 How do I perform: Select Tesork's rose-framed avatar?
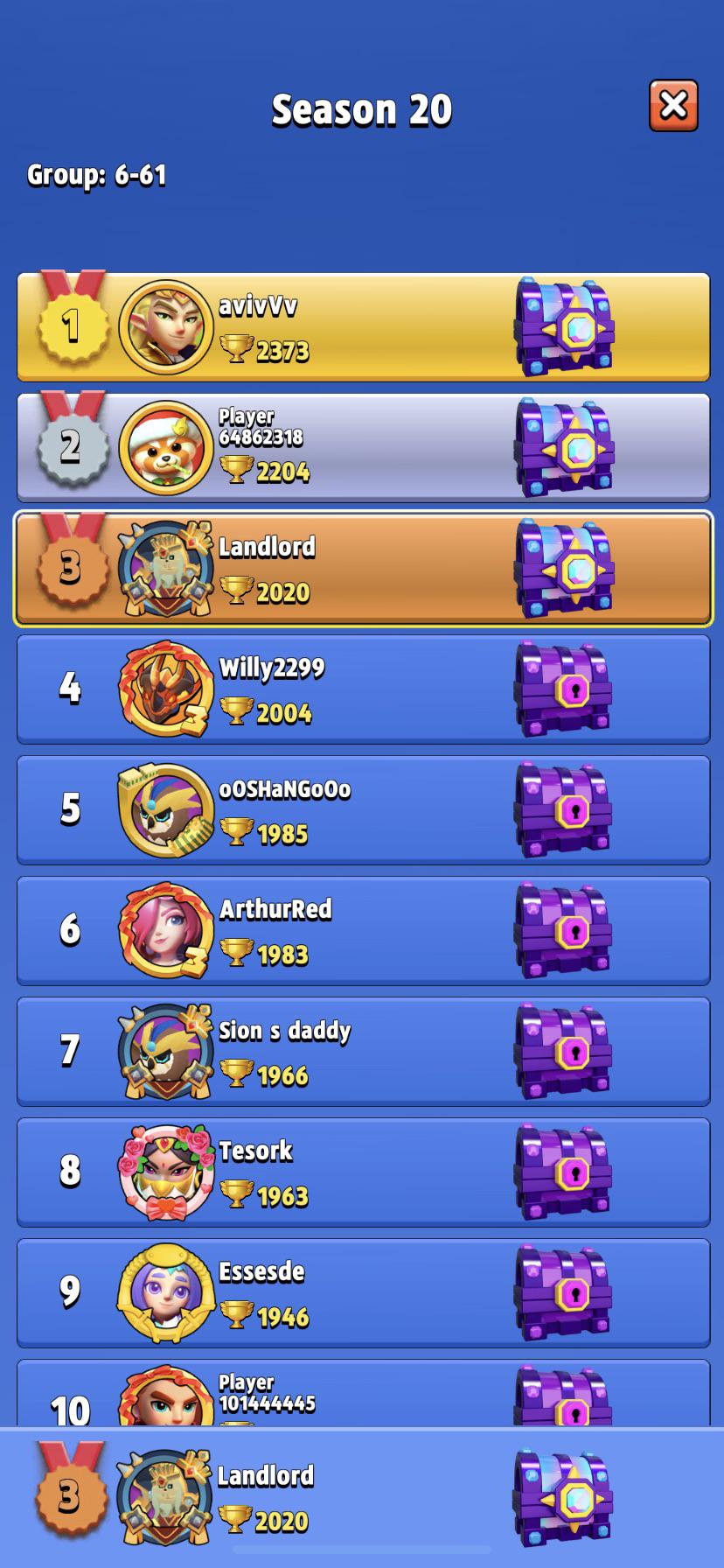(x=166, y=1172)
